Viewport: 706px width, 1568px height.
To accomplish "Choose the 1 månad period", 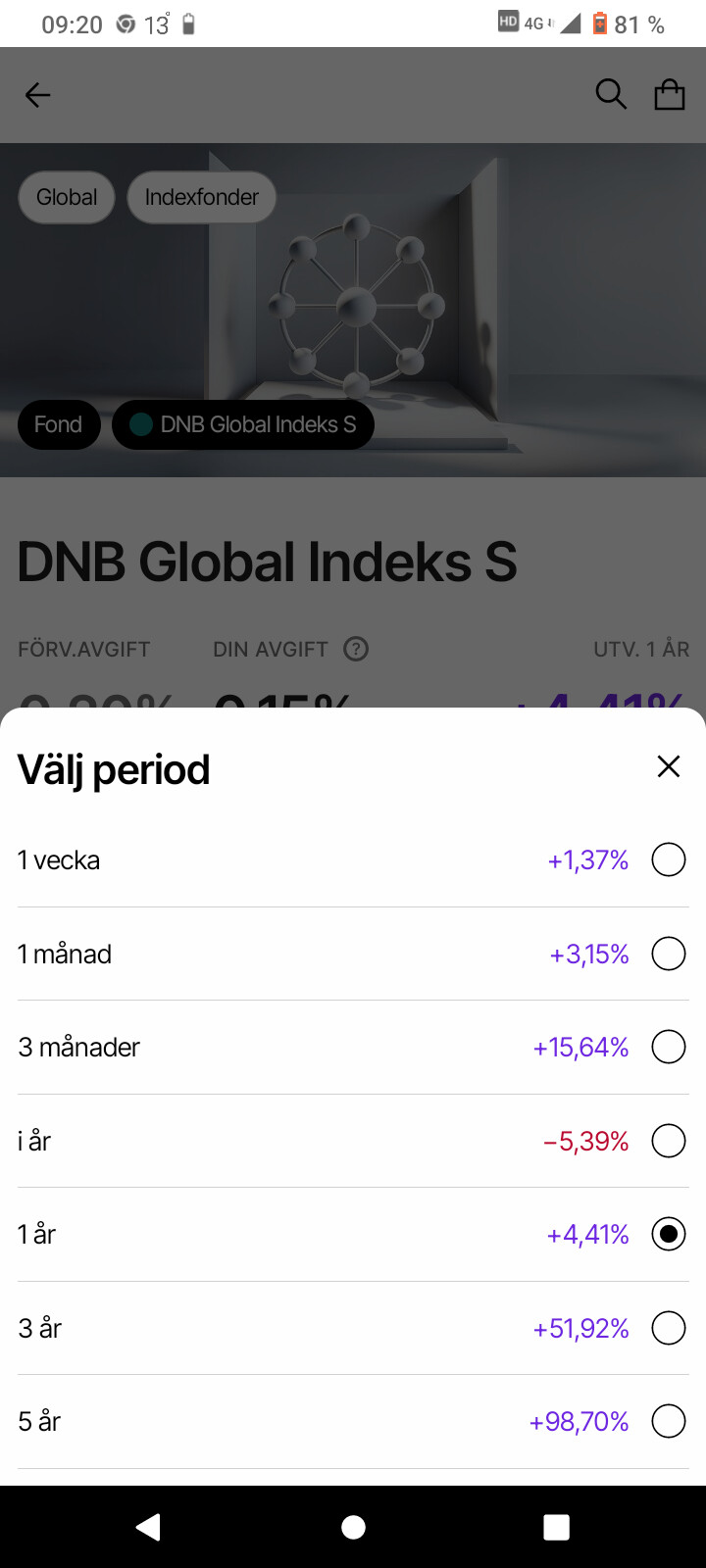I will (668, 954).
